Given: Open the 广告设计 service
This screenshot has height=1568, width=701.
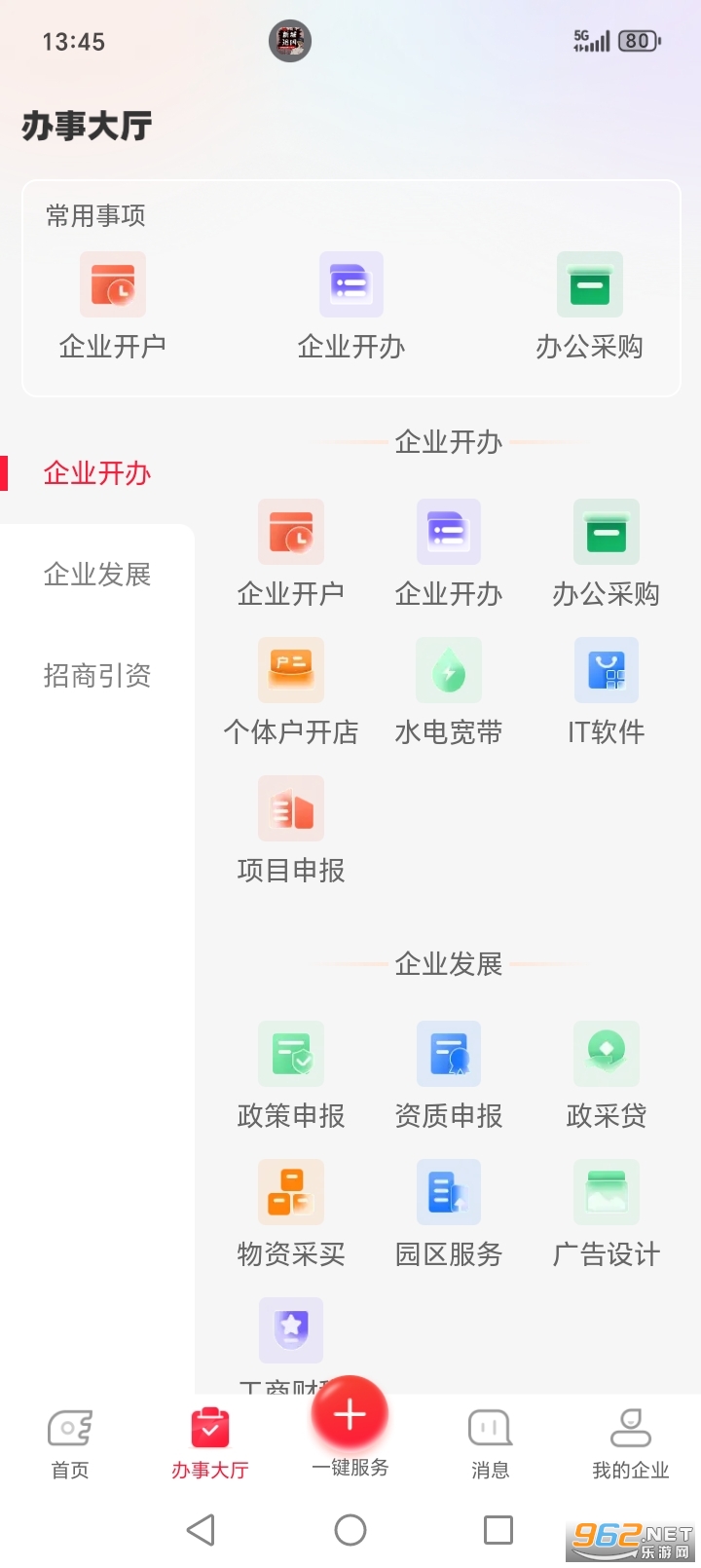Looking at the screenshot, I should click(606, 1191).
